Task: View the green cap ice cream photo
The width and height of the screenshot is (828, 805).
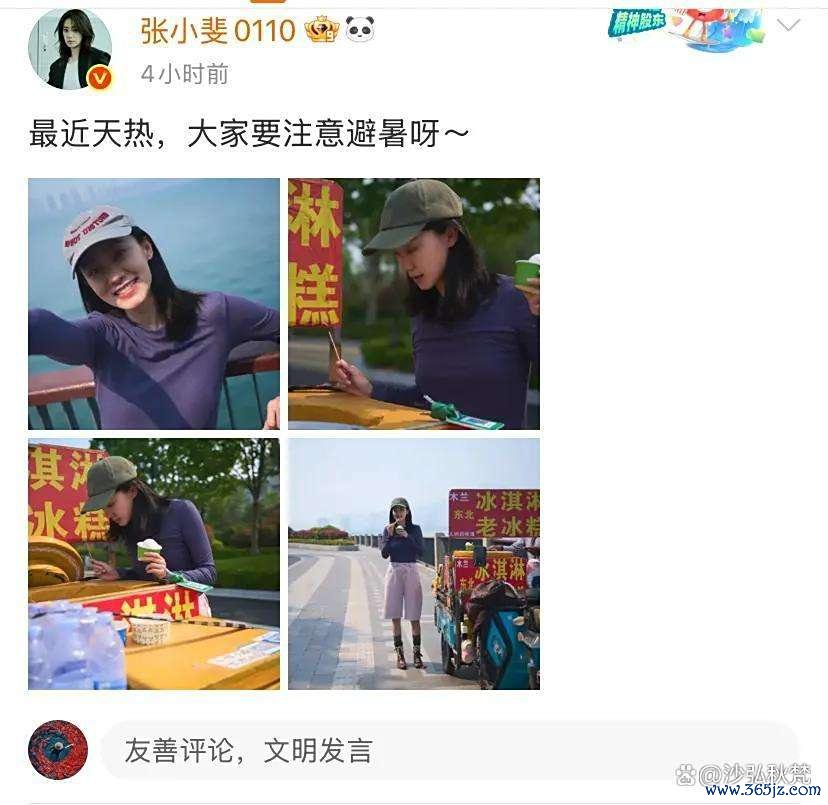Action: tap(414, 304)
